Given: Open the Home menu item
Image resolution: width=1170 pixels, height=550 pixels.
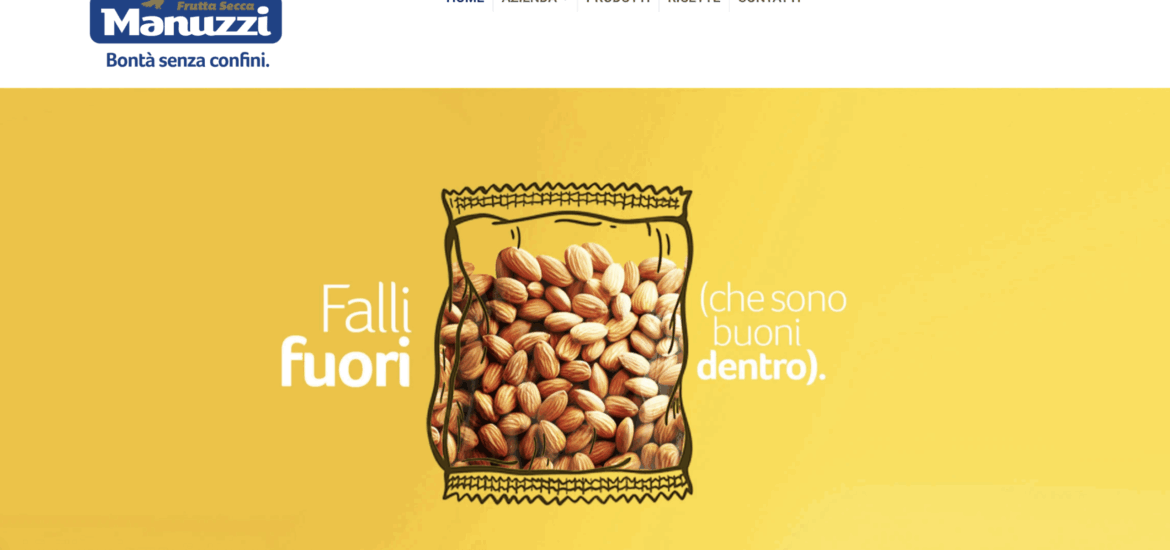Looking at the screenshot, I should pos(465,2).
